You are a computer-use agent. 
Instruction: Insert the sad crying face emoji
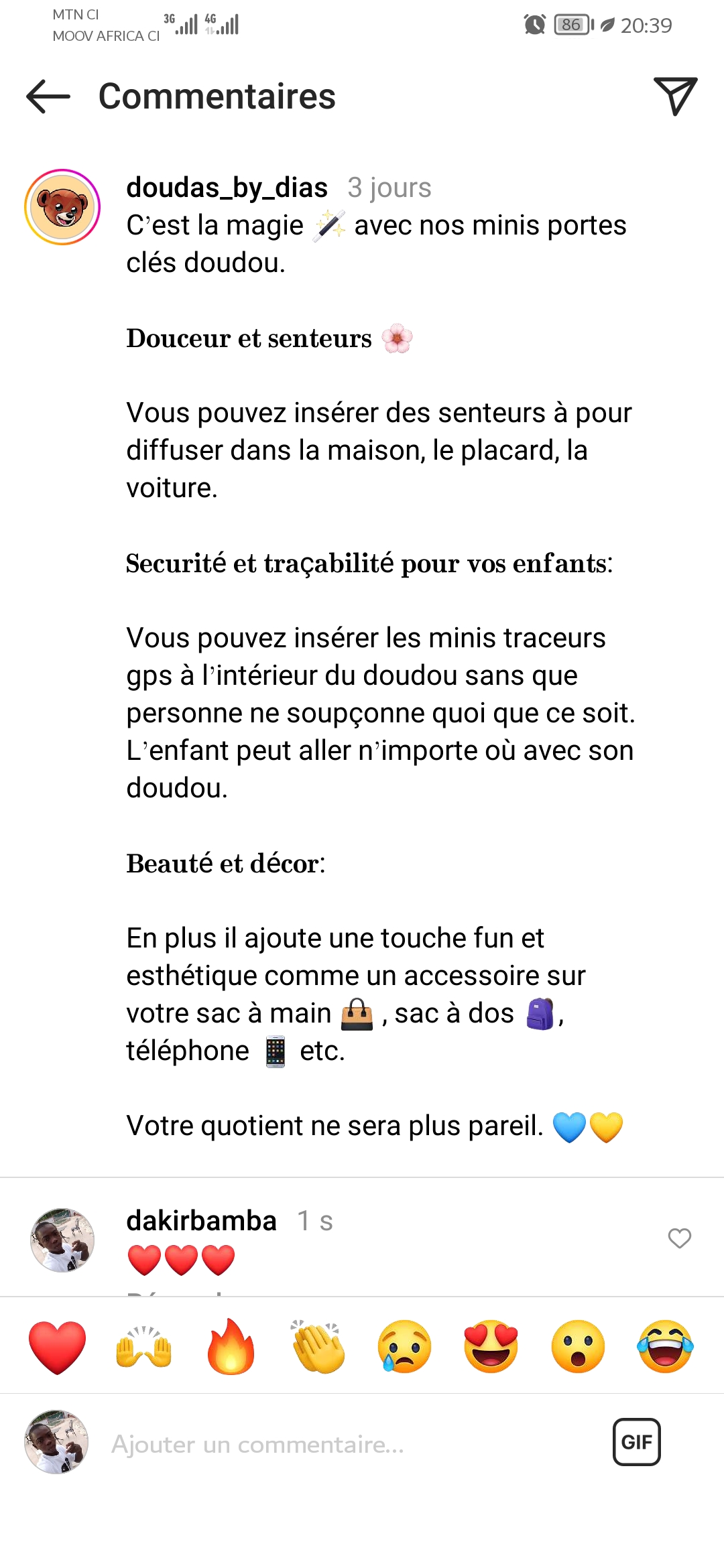[404, 1347]
